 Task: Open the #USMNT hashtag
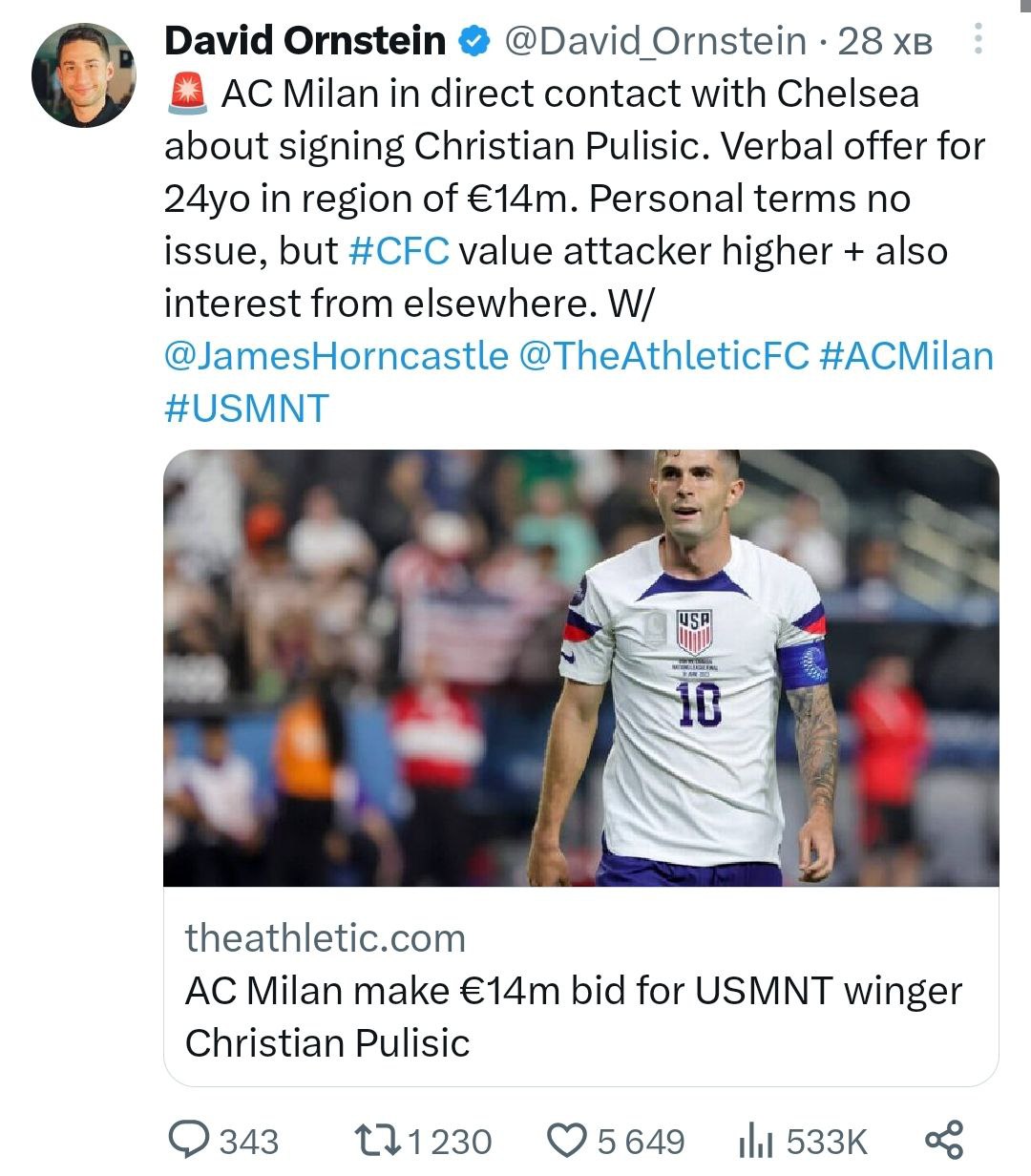pyautogui.click(x=246, y=409)
